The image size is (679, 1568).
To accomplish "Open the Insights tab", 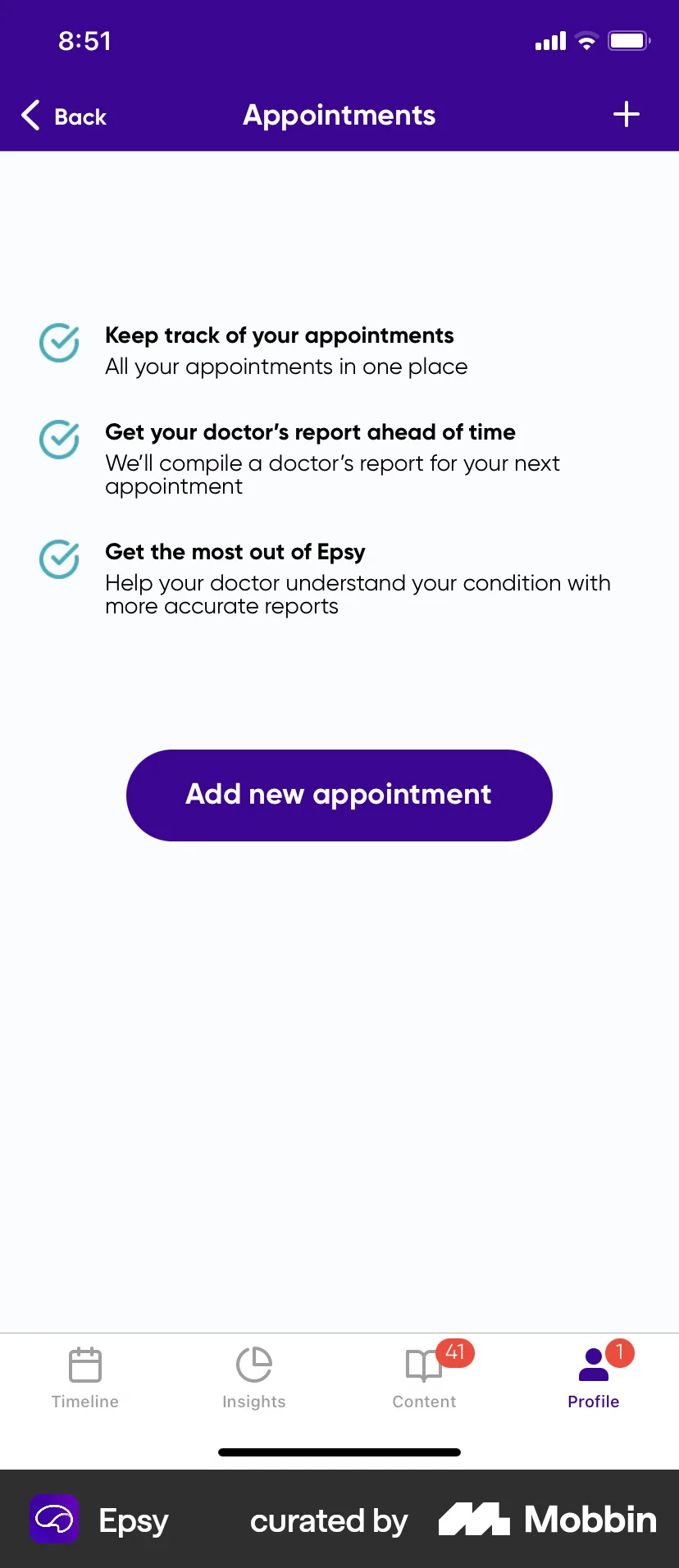I will tap(254, 1378).
